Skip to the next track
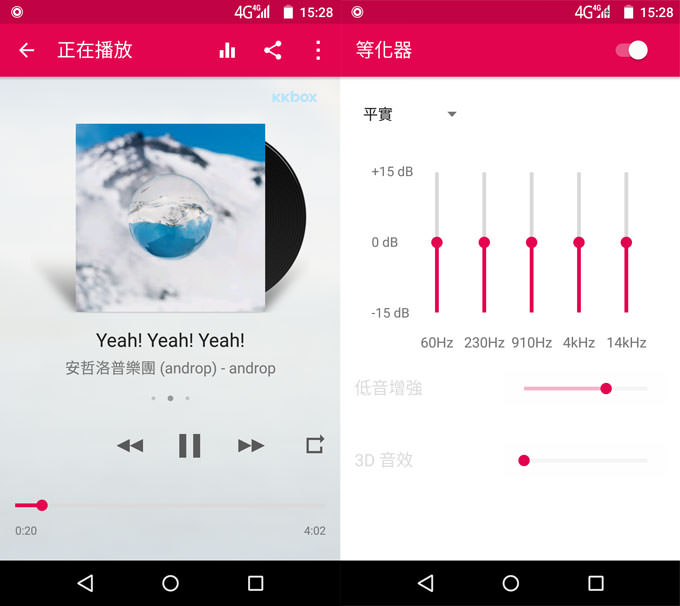This screenshot has height=606, width=680. [x=250, y=445]
